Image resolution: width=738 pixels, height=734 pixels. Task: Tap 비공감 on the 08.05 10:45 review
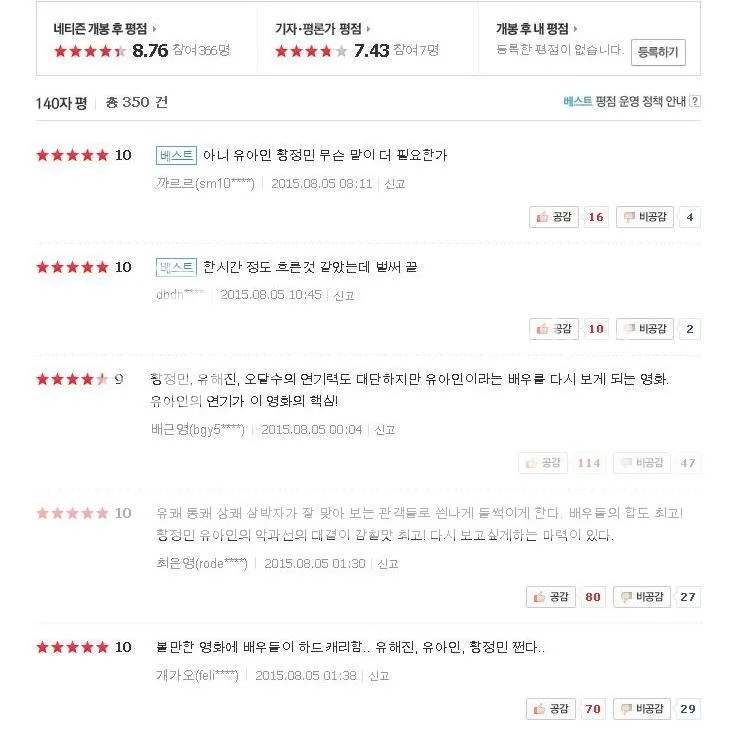(x=645, y=329)
